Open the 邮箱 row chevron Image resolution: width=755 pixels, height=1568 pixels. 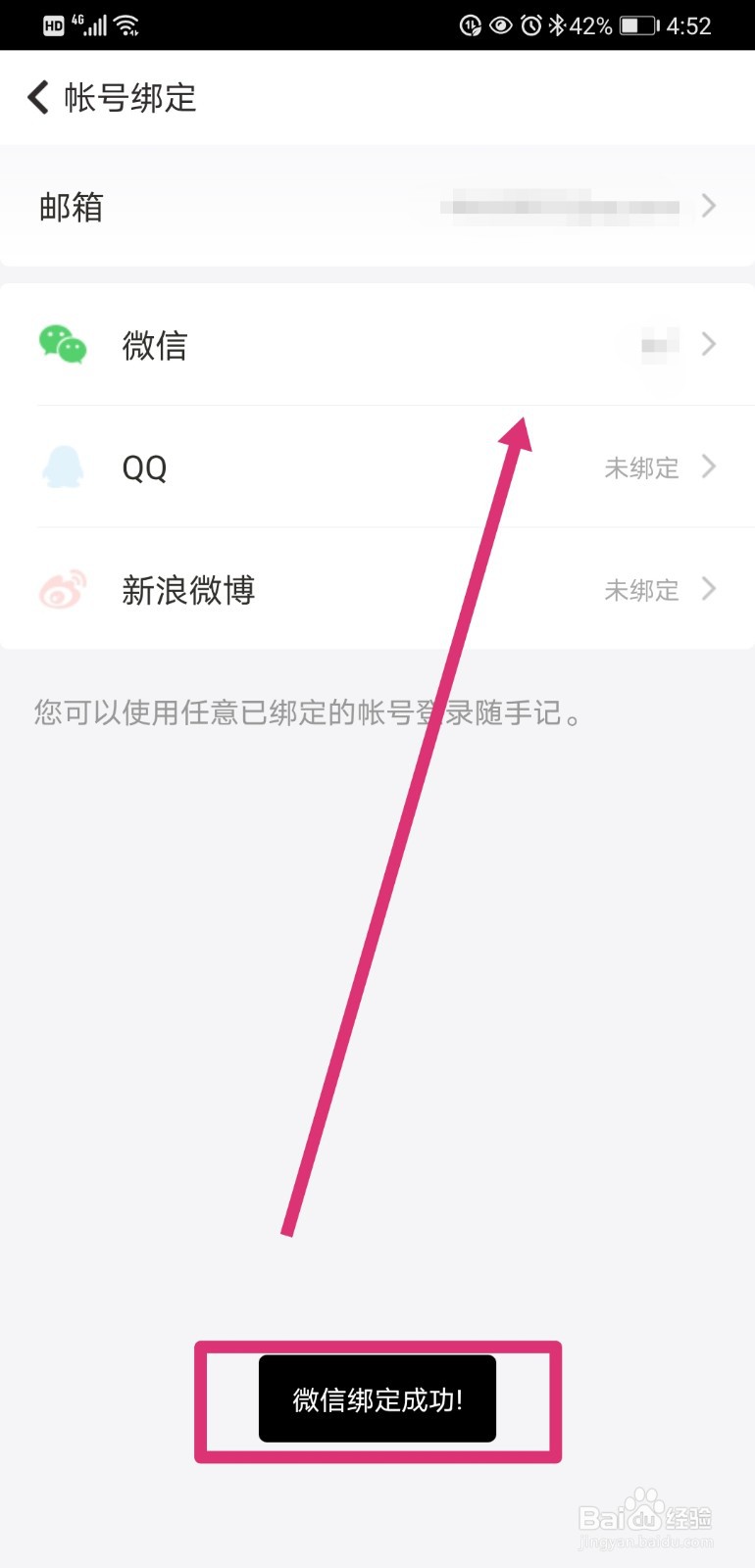click(709, 207)
